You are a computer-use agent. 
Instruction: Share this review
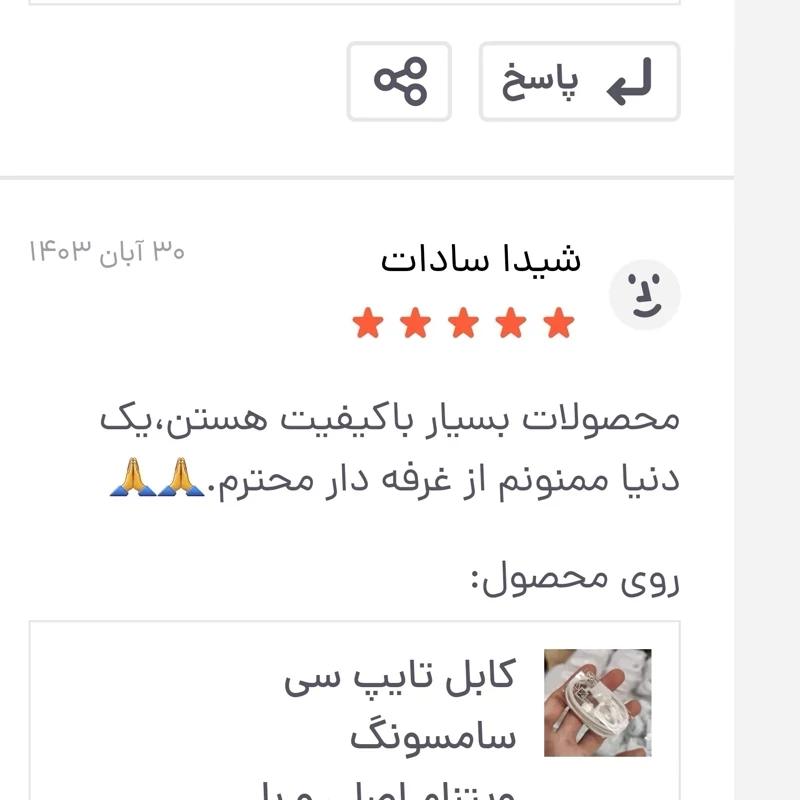(x=399, y=82)
